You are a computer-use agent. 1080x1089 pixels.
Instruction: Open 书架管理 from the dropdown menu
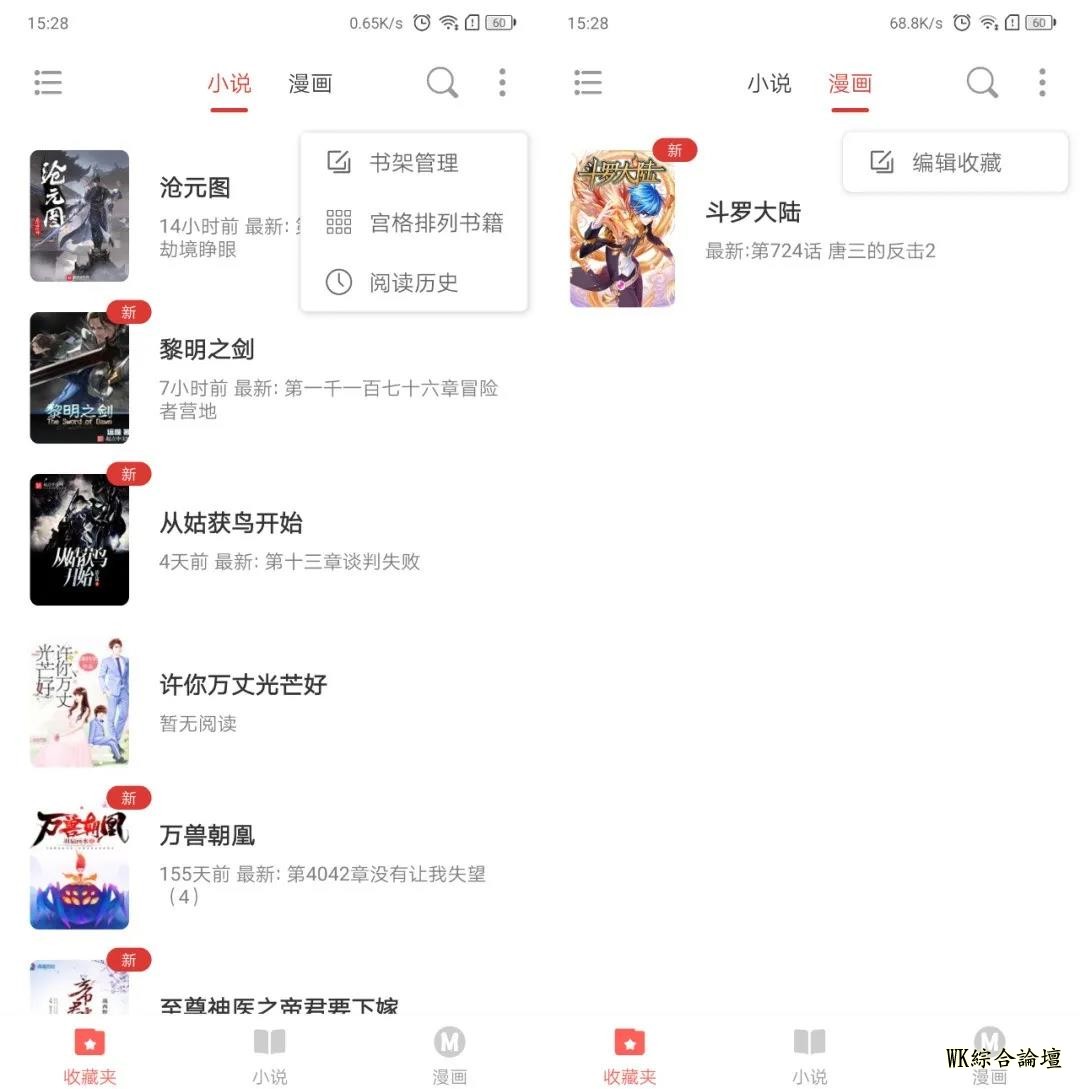[413, 163]
